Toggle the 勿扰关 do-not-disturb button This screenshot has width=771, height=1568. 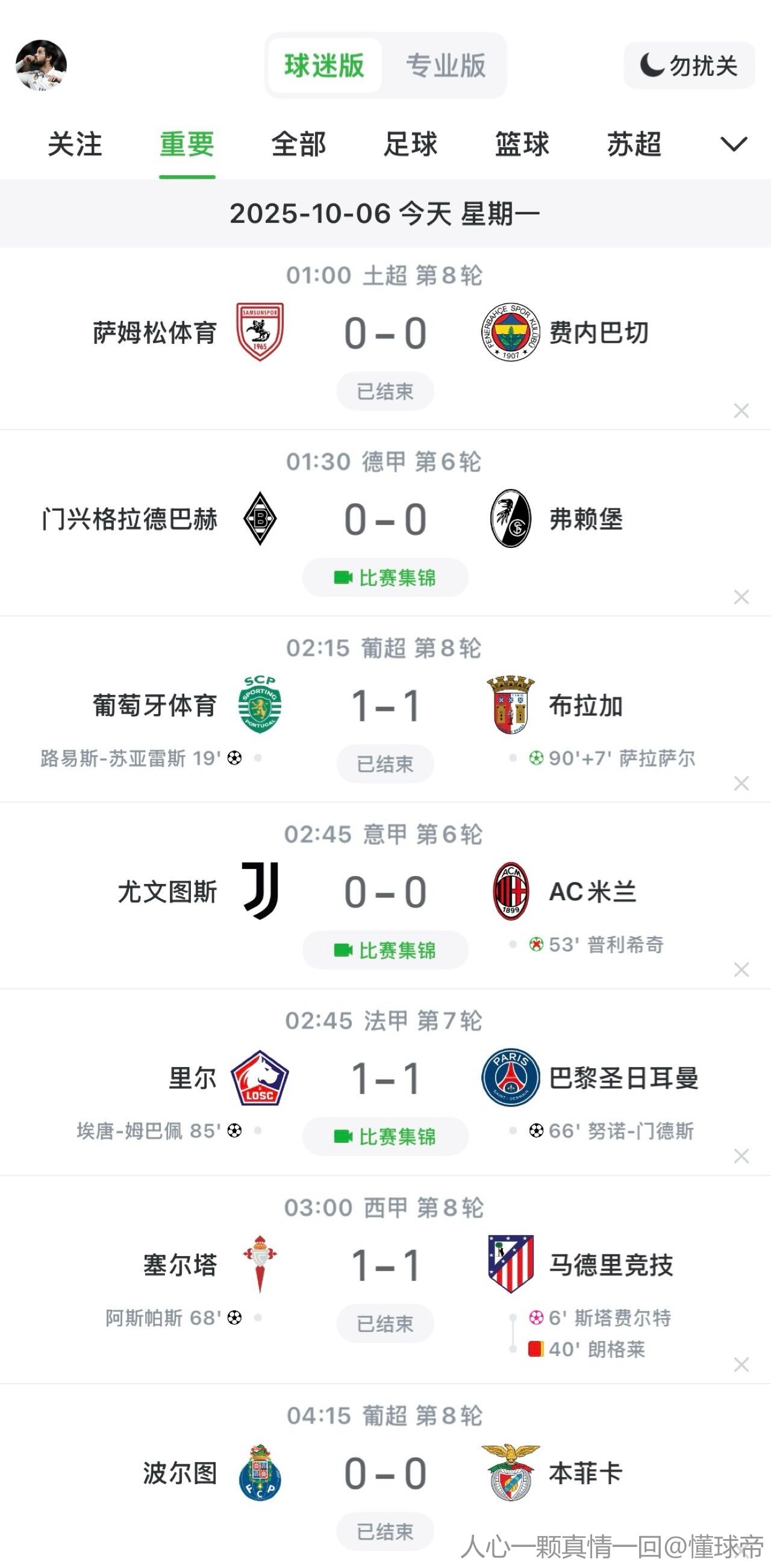(x=689, y=66)
